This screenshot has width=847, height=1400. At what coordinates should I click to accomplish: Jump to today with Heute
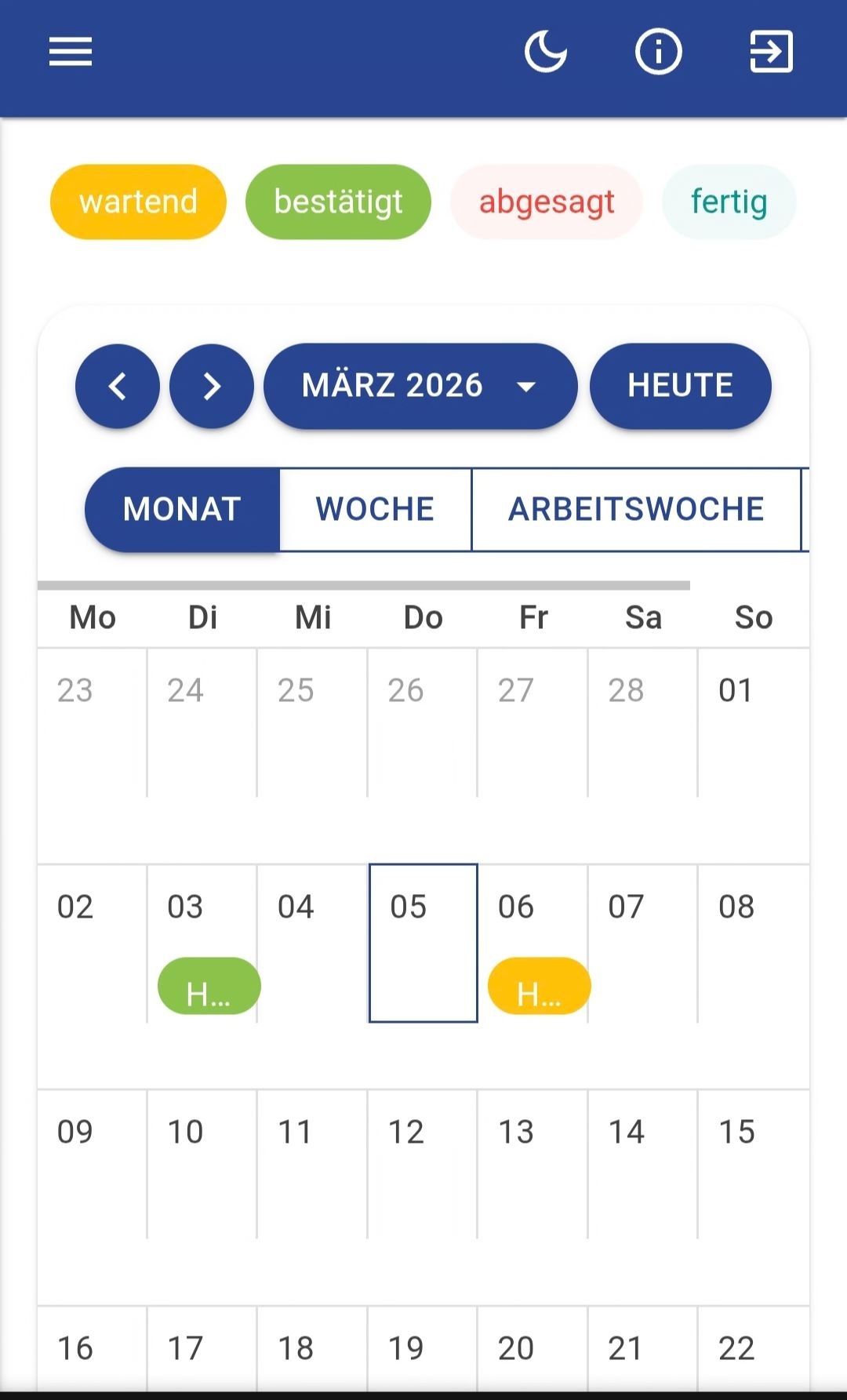coord(680,386)
